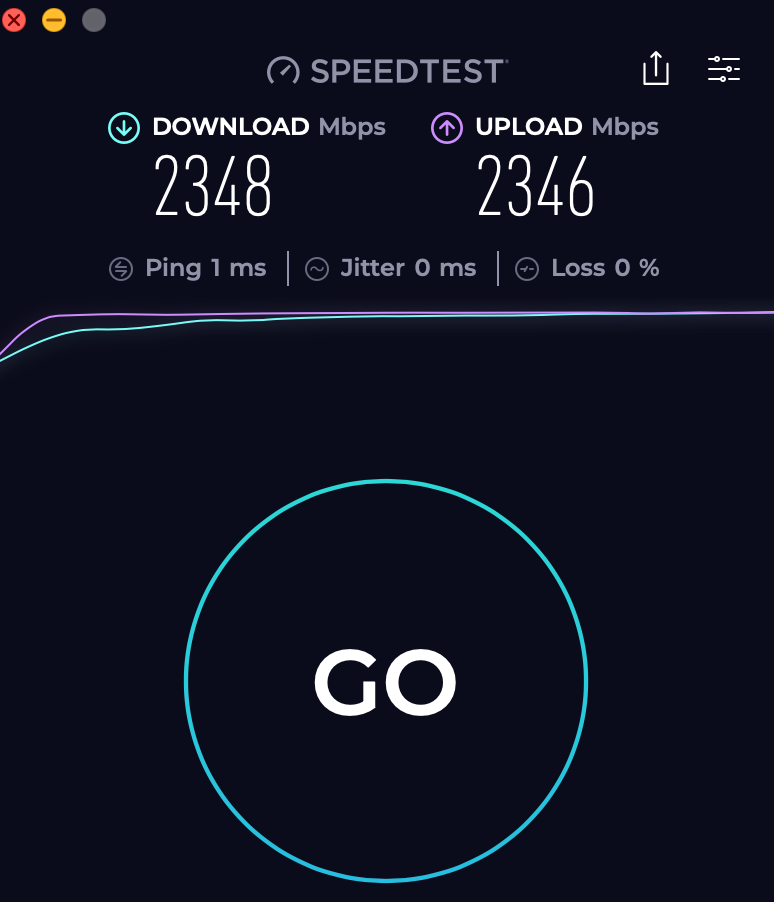The height and width of the screenshot is (902, 774).
Task: Close the Speedtest window
Action: pos(14,20)
